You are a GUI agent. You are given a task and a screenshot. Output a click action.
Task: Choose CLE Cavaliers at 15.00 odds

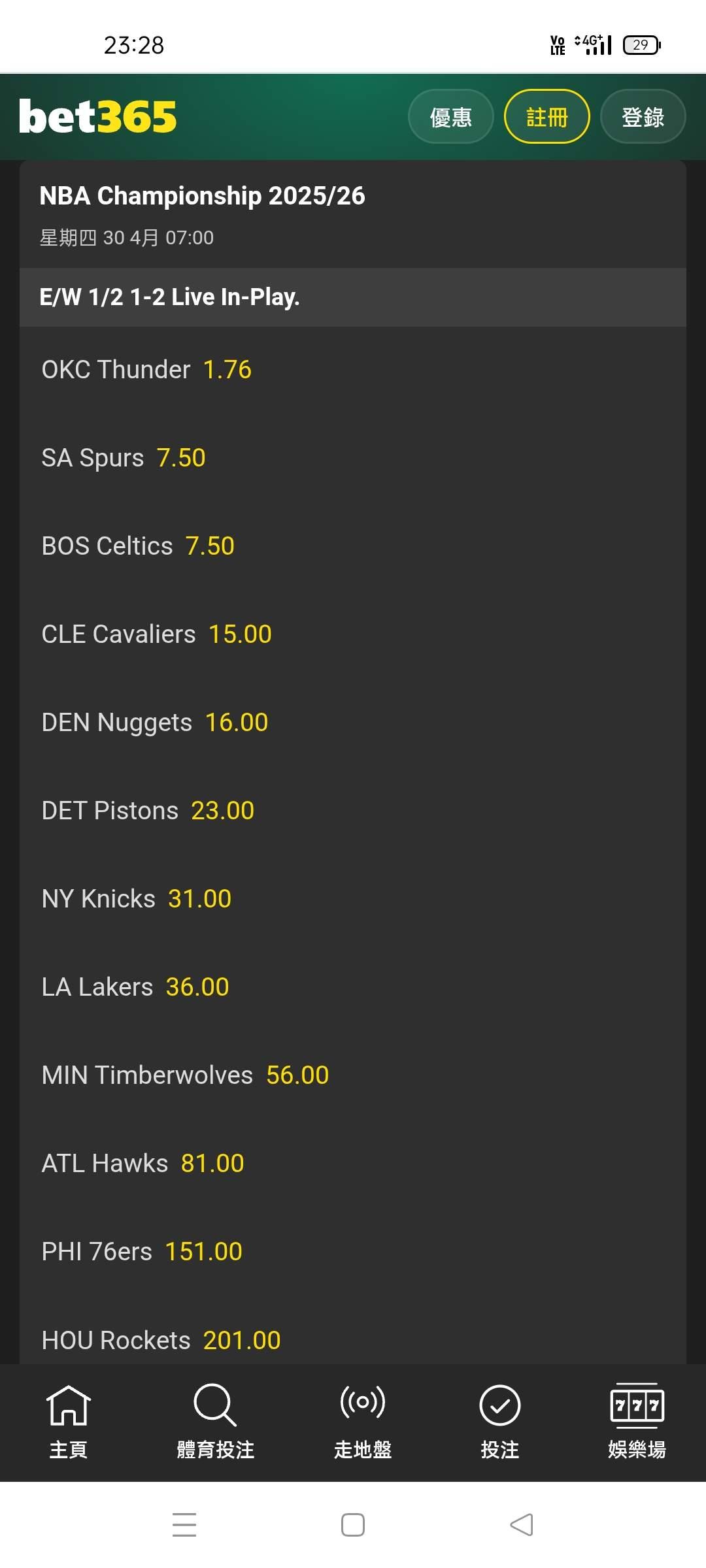point(156,634)
